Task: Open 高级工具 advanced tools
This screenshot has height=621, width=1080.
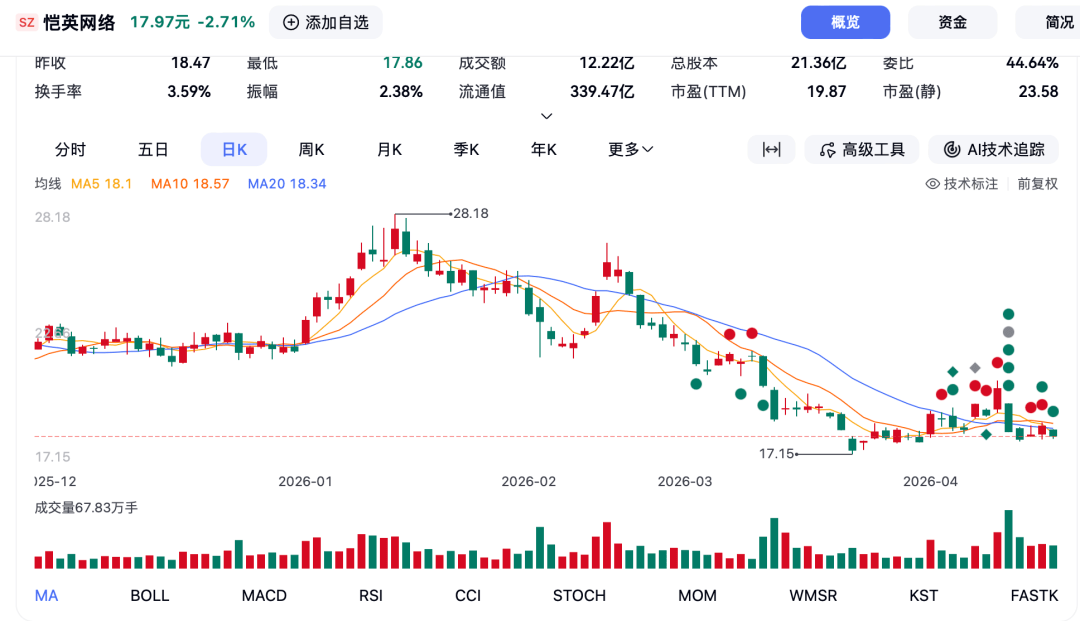Action: [862, 149]
